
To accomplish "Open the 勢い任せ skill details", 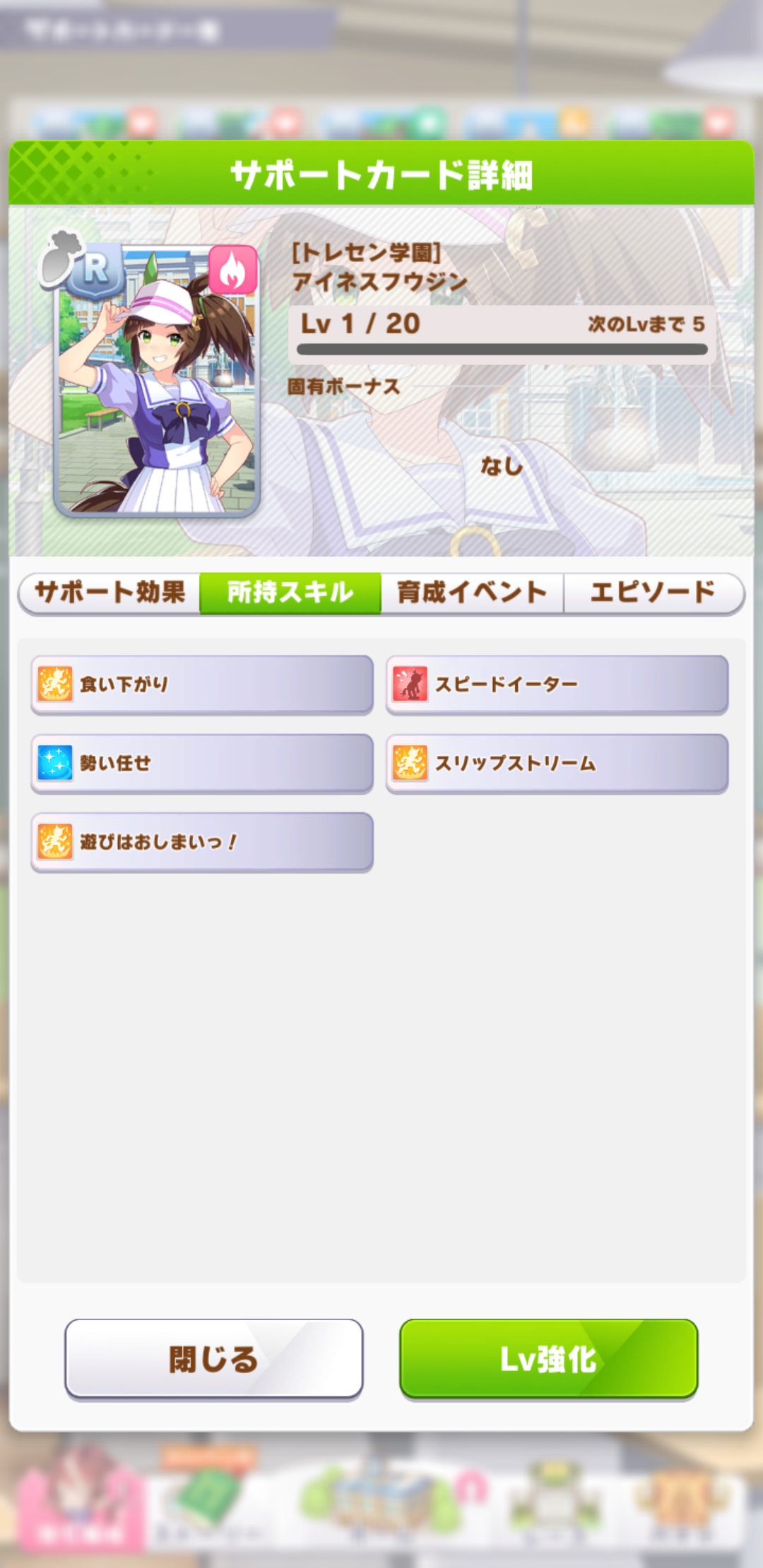I will click(x=202, y=764).
